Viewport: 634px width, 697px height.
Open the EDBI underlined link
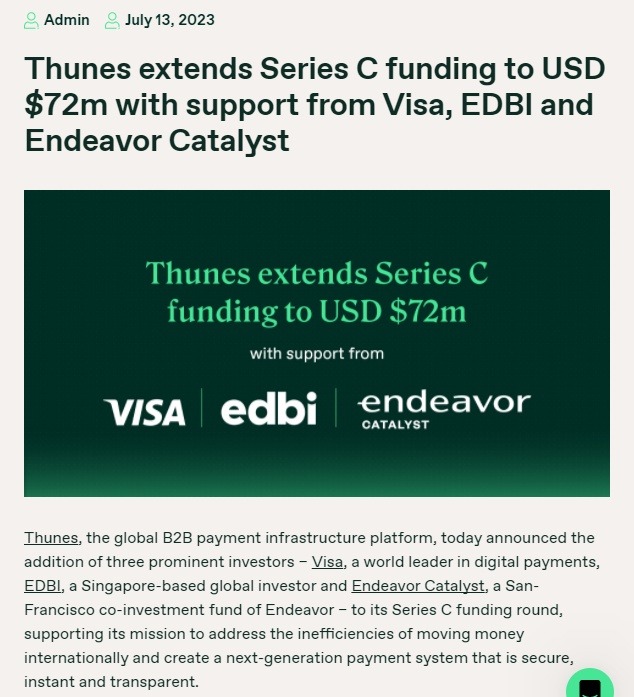coord(42,586)
